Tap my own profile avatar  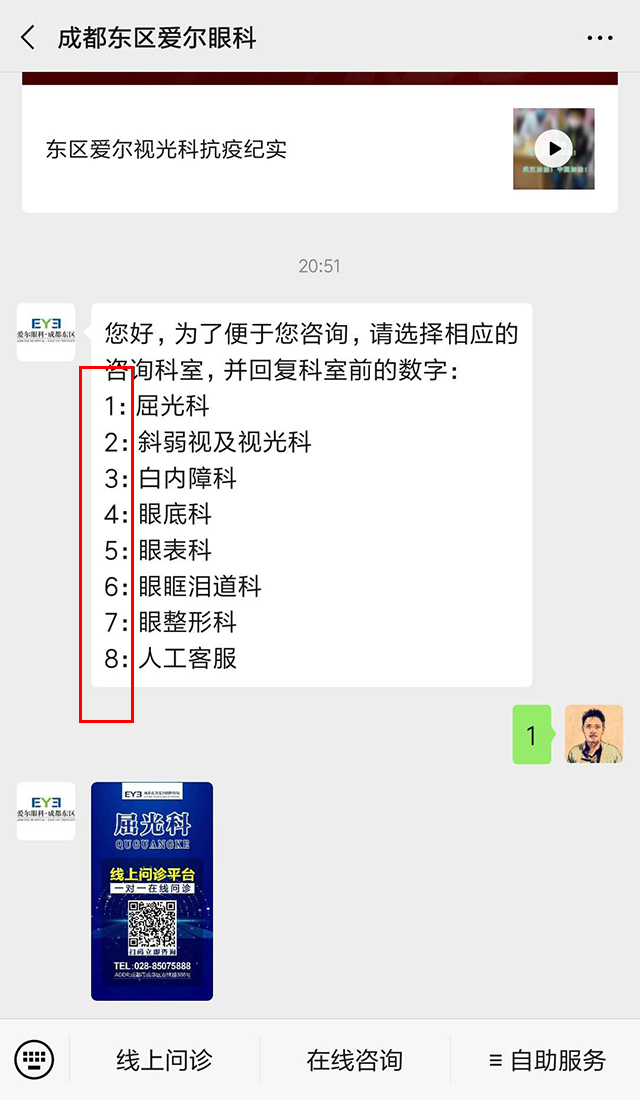click(594, 734)
